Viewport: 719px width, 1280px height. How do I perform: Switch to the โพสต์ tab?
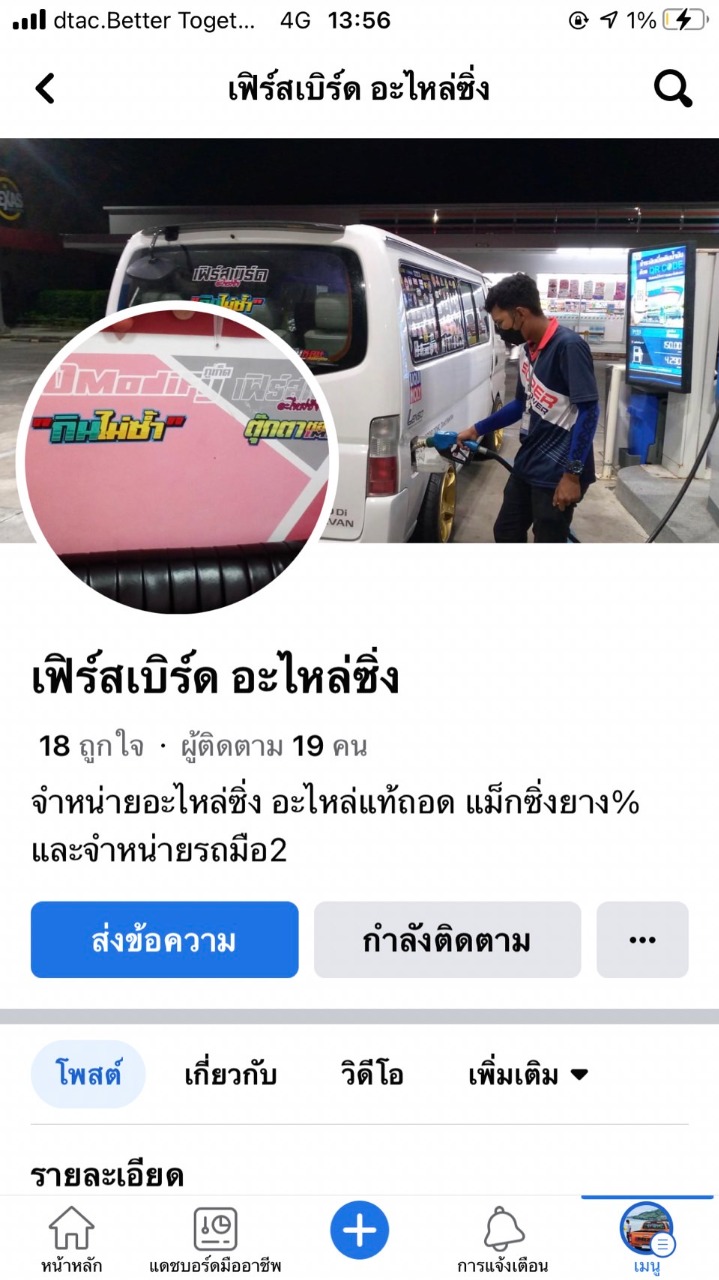pyautogui.click(x=88, y=1075)
